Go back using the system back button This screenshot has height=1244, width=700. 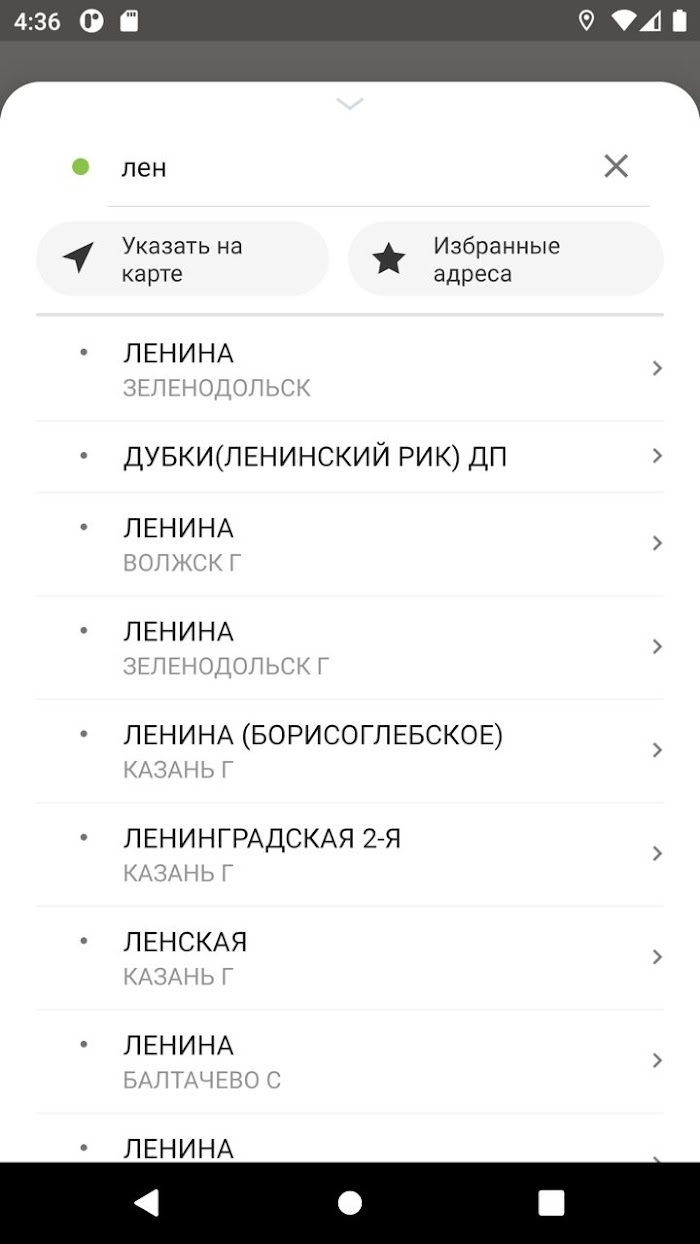[x=147, y=1202]
